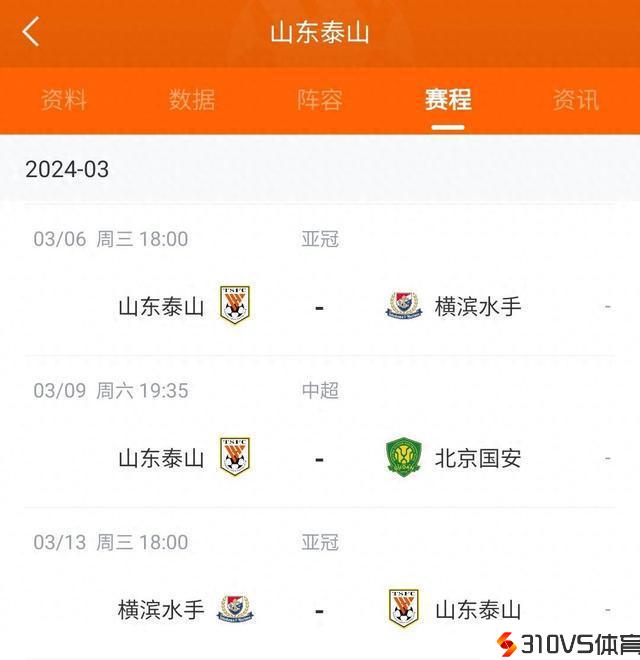Switch to the 资料 tab
Image resolution: width=640 pixels, height=660 pixels.
pos(64,100)
